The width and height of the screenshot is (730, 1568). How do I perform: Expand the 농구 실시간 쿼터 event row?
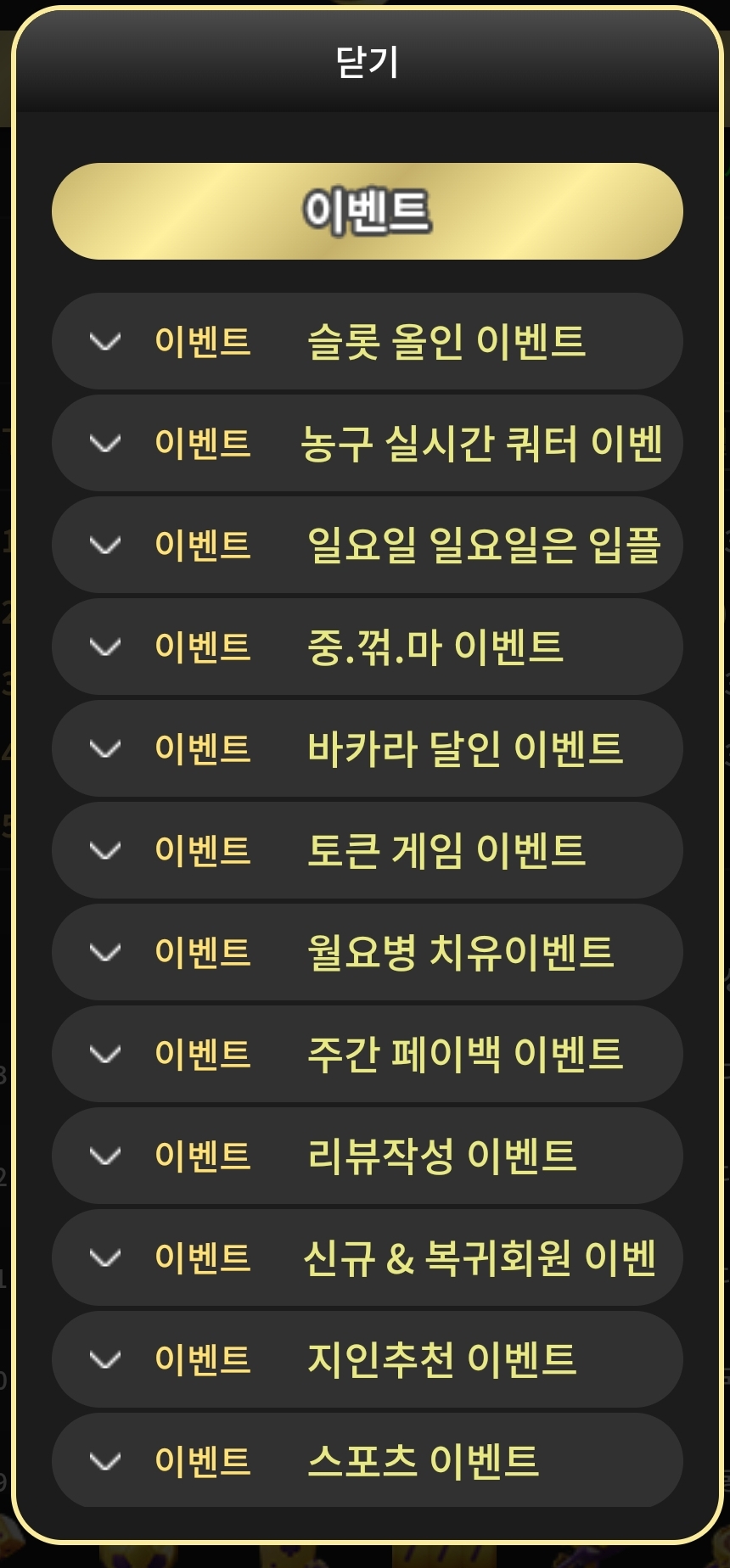coord(367,443)
